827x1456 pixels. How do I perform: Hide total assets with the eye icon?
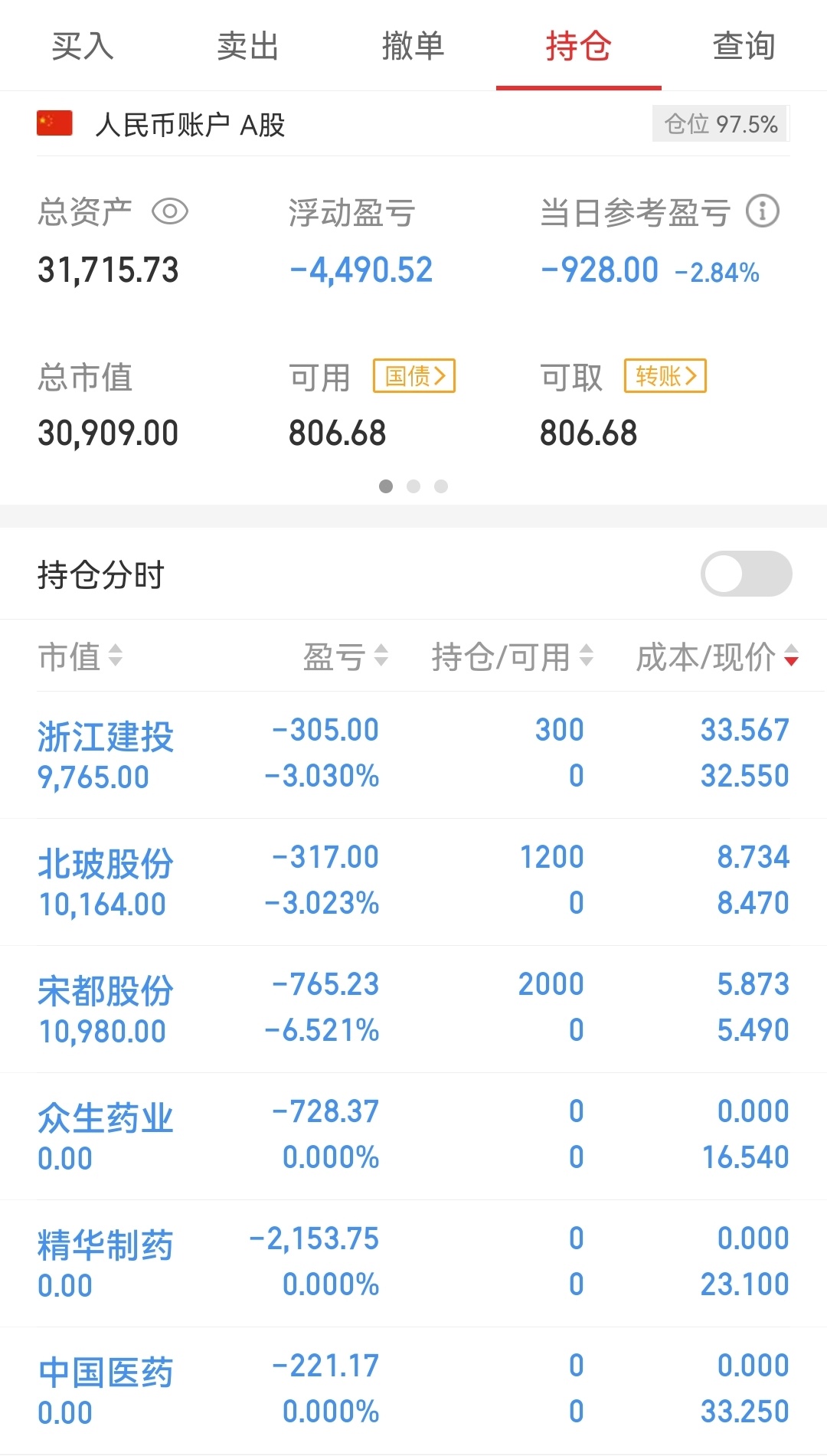click(170, 211)
